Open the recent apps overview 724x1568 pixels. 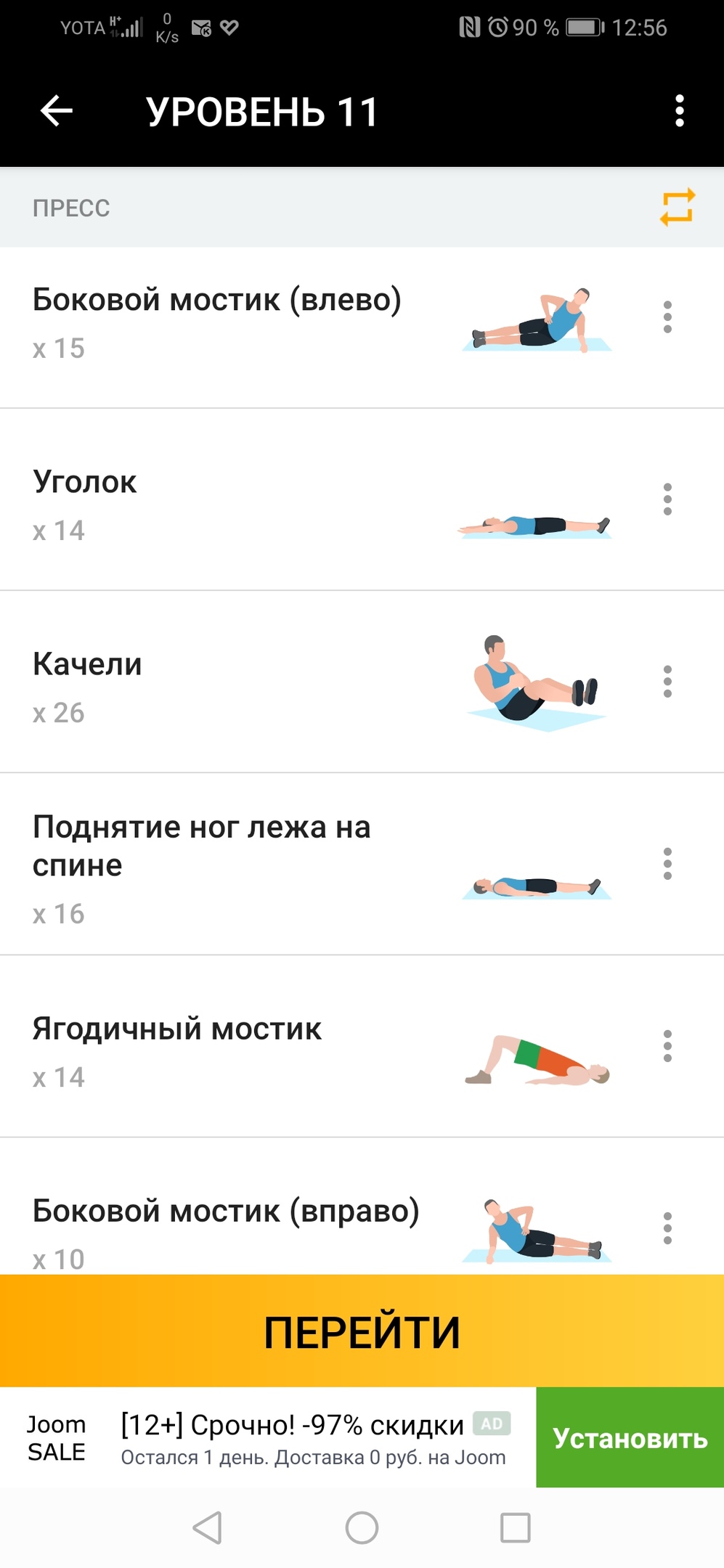click(515, 1527)
